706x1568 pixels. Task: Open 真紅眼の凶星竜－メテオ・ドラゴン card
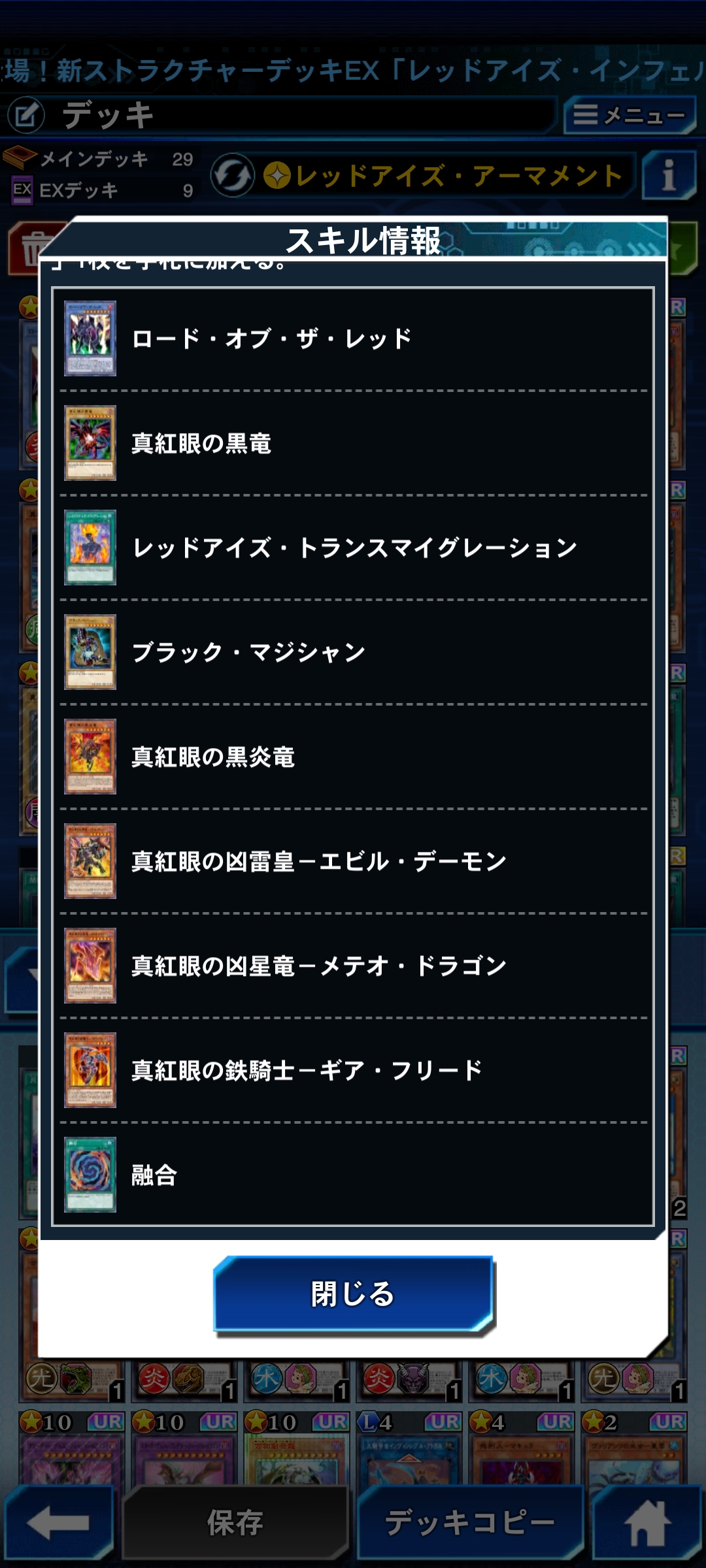point(353,966)
